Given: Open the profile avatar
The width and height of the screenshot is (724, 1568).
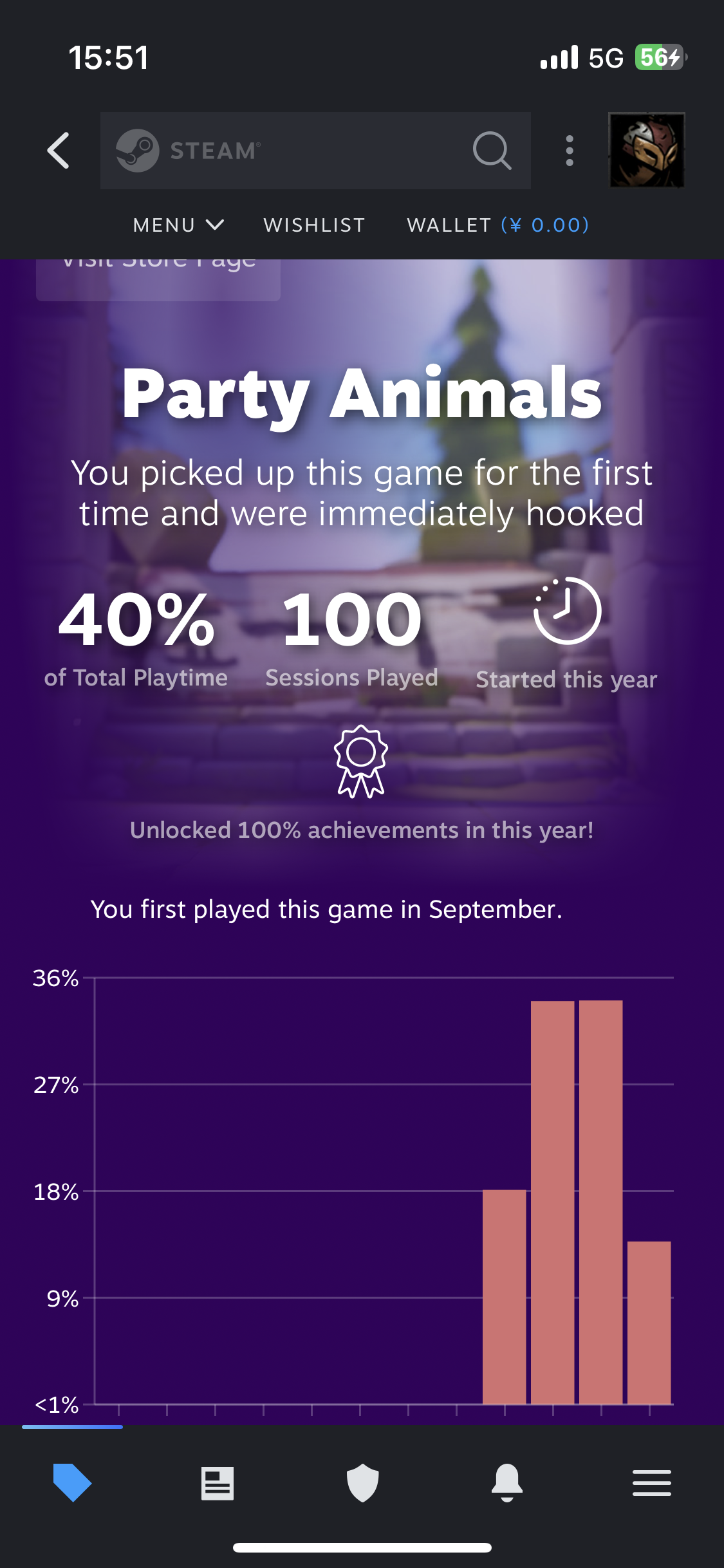Looking at the screenshot, I should 646,151.
